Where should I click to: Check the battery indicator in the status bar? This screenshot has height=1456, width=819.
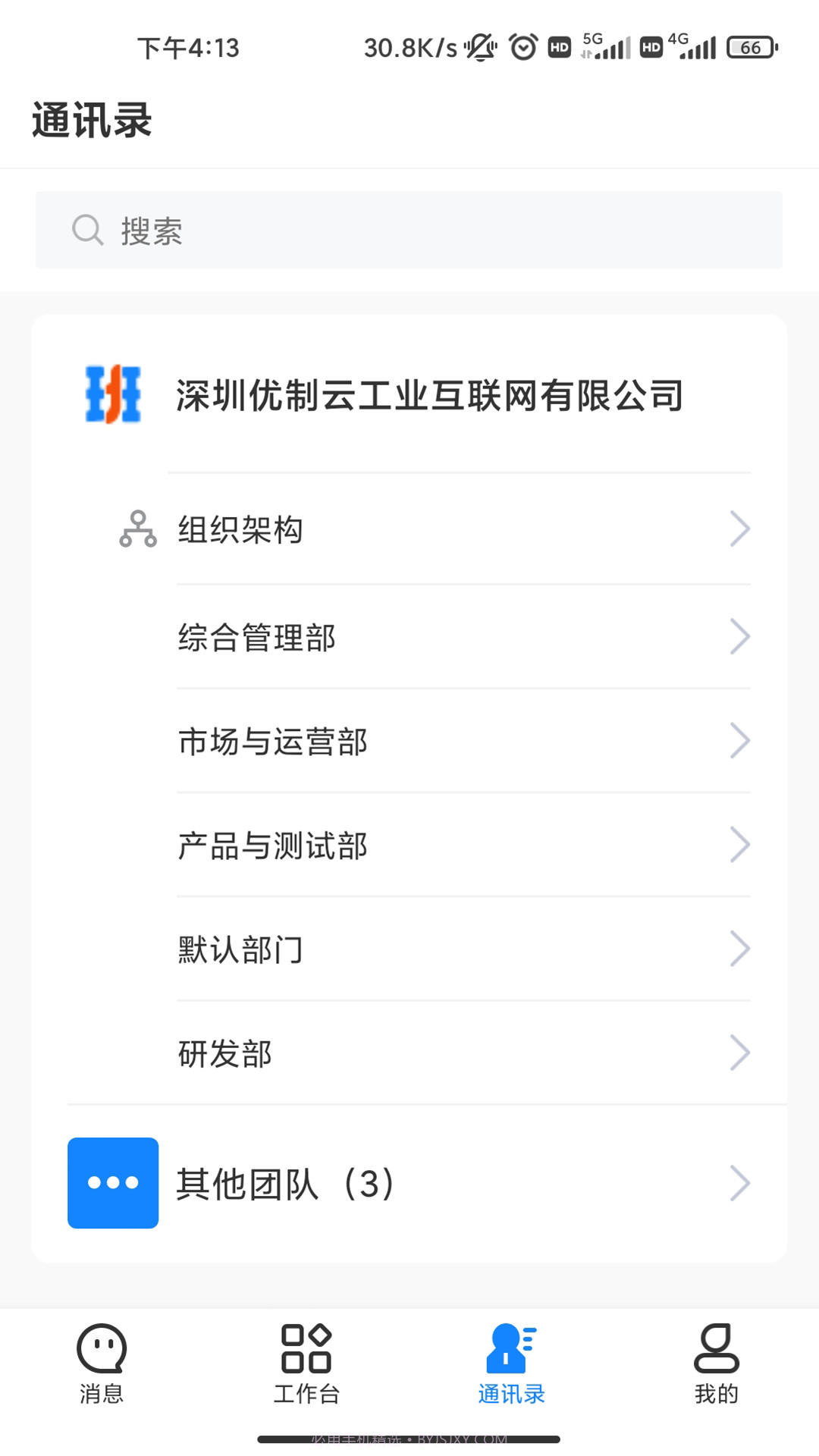[x=750, y=47]
